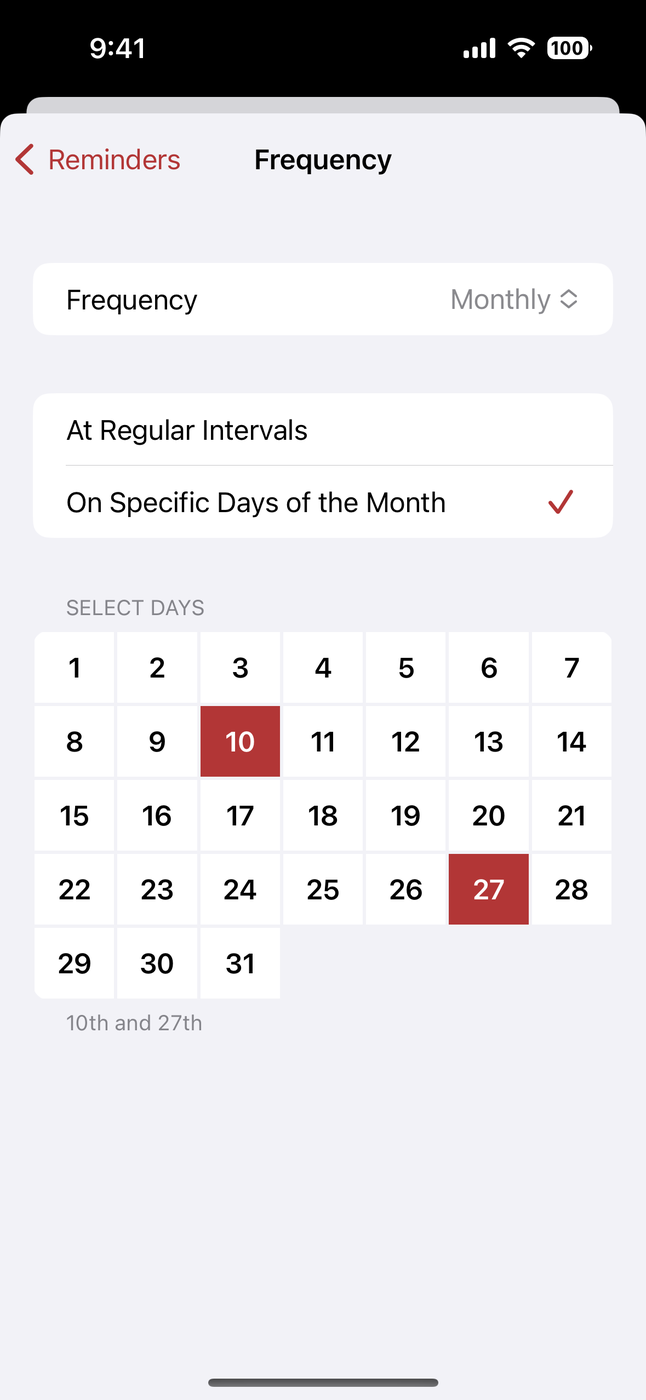Select day 1 of the month
Viewport: 646px width, 1400px height.
[74, 668]
